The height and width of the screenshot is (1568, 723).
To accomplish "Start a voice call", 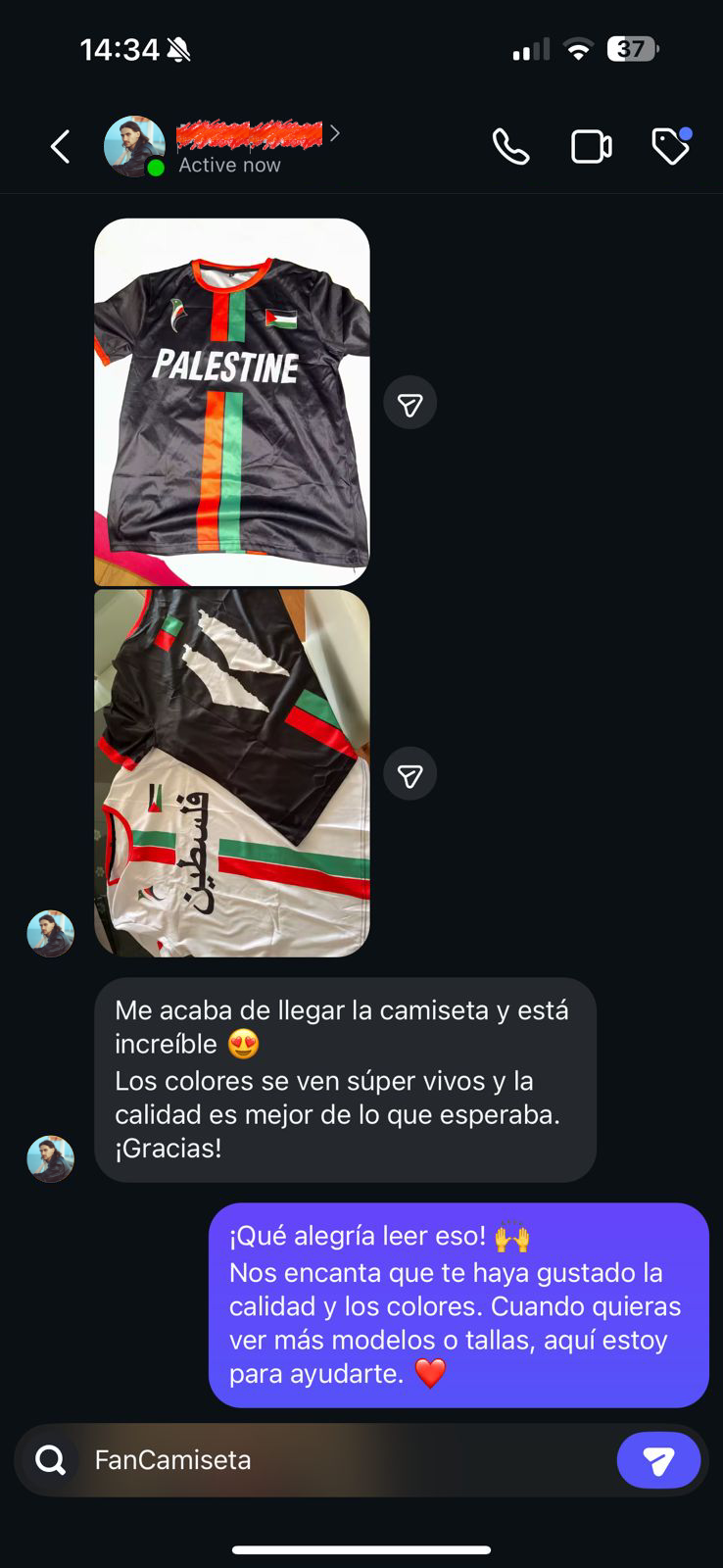I will point(510,147).
